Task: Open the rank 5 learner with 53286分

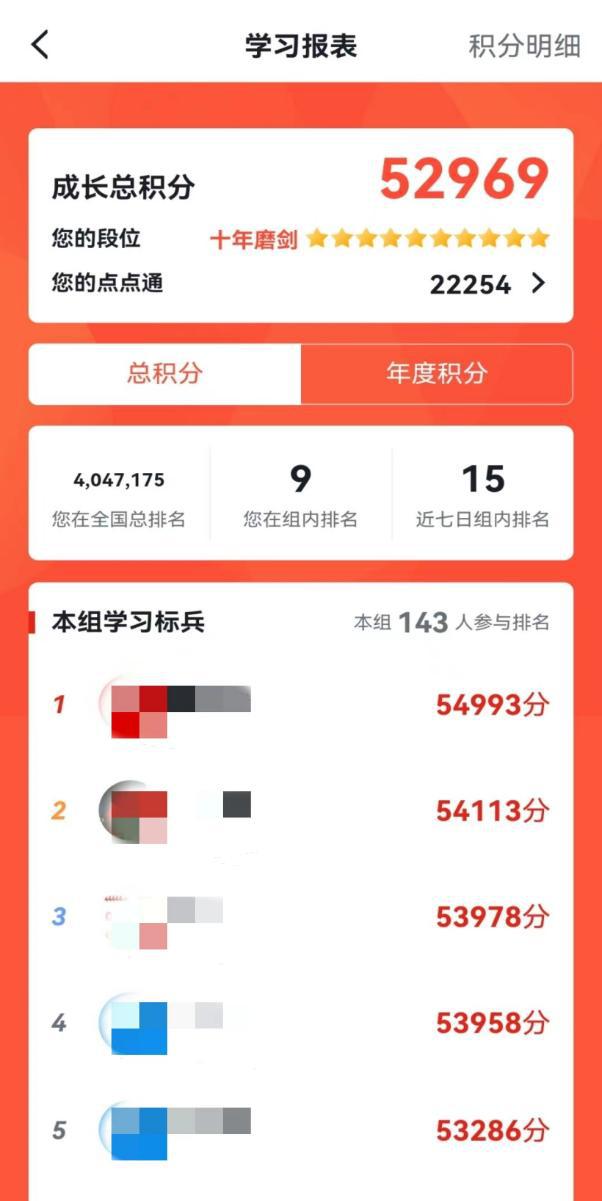Action: click(x=300, y=1130)
